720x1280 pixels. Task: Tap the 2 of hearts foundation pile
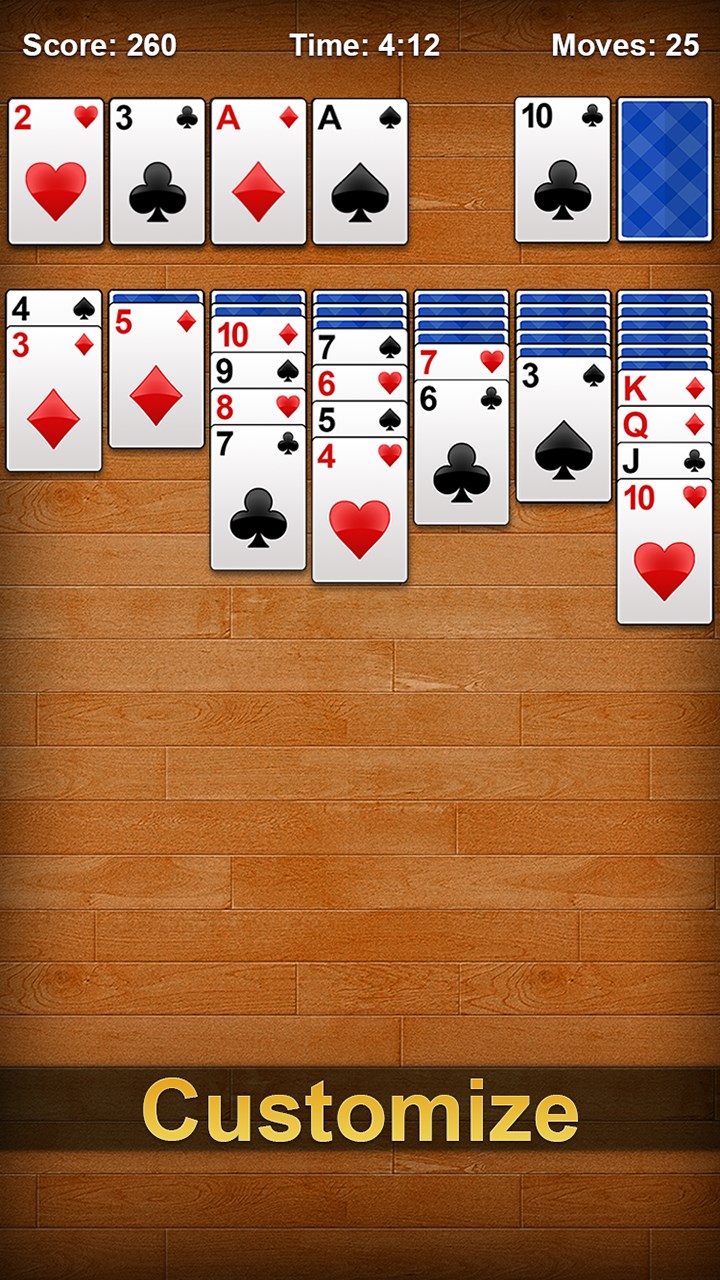click(56, 170)
